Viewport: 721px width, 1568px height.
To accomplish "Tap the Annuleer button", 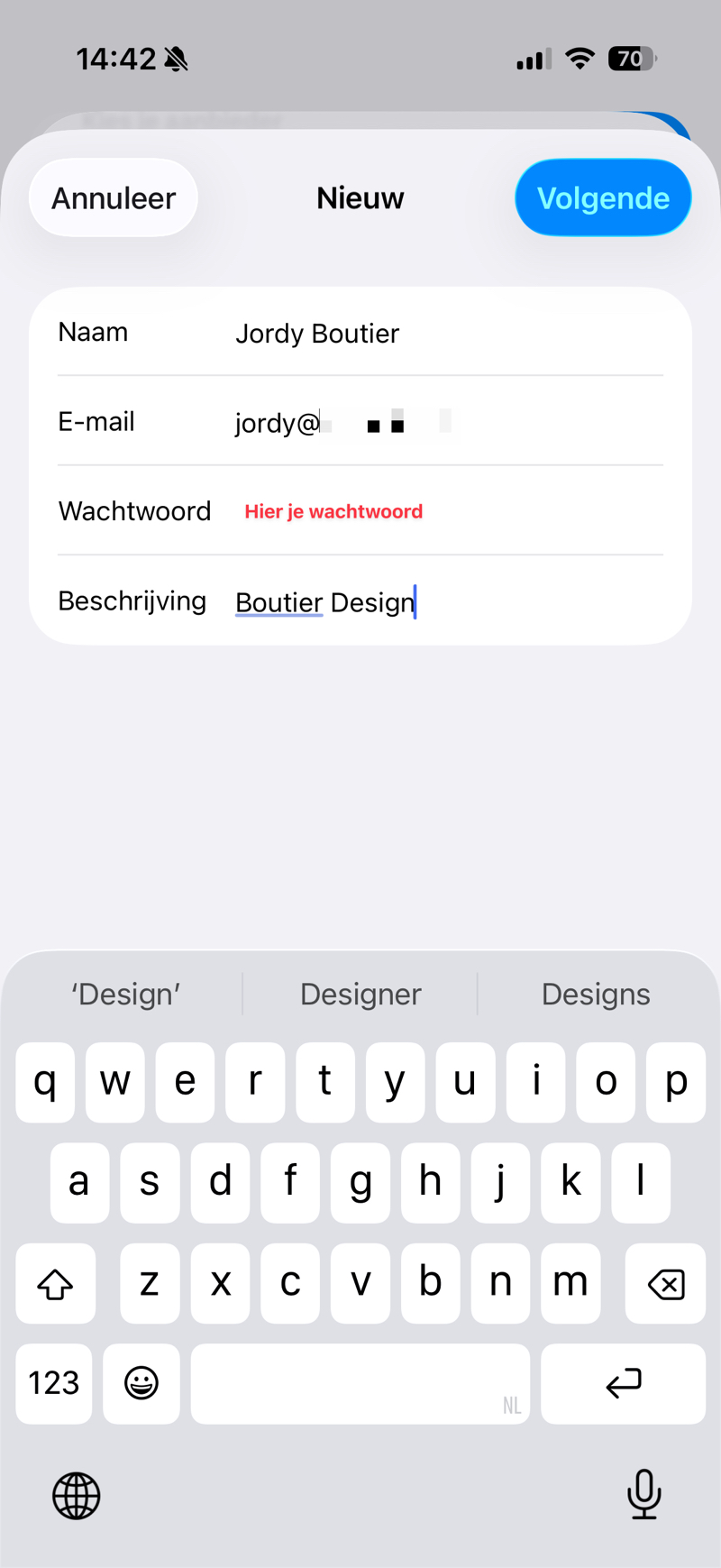I will point(114,198).
